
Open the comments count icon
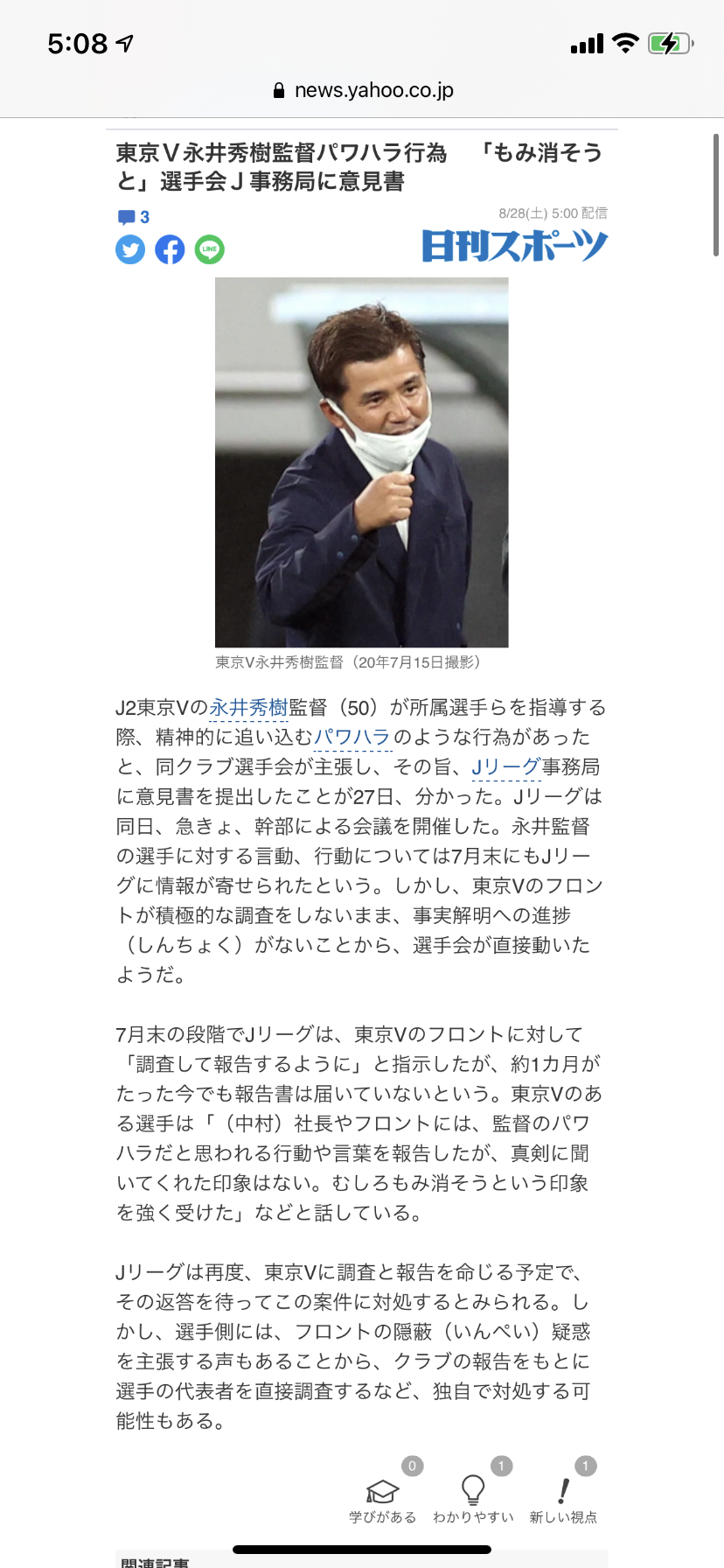click(133, 217)
